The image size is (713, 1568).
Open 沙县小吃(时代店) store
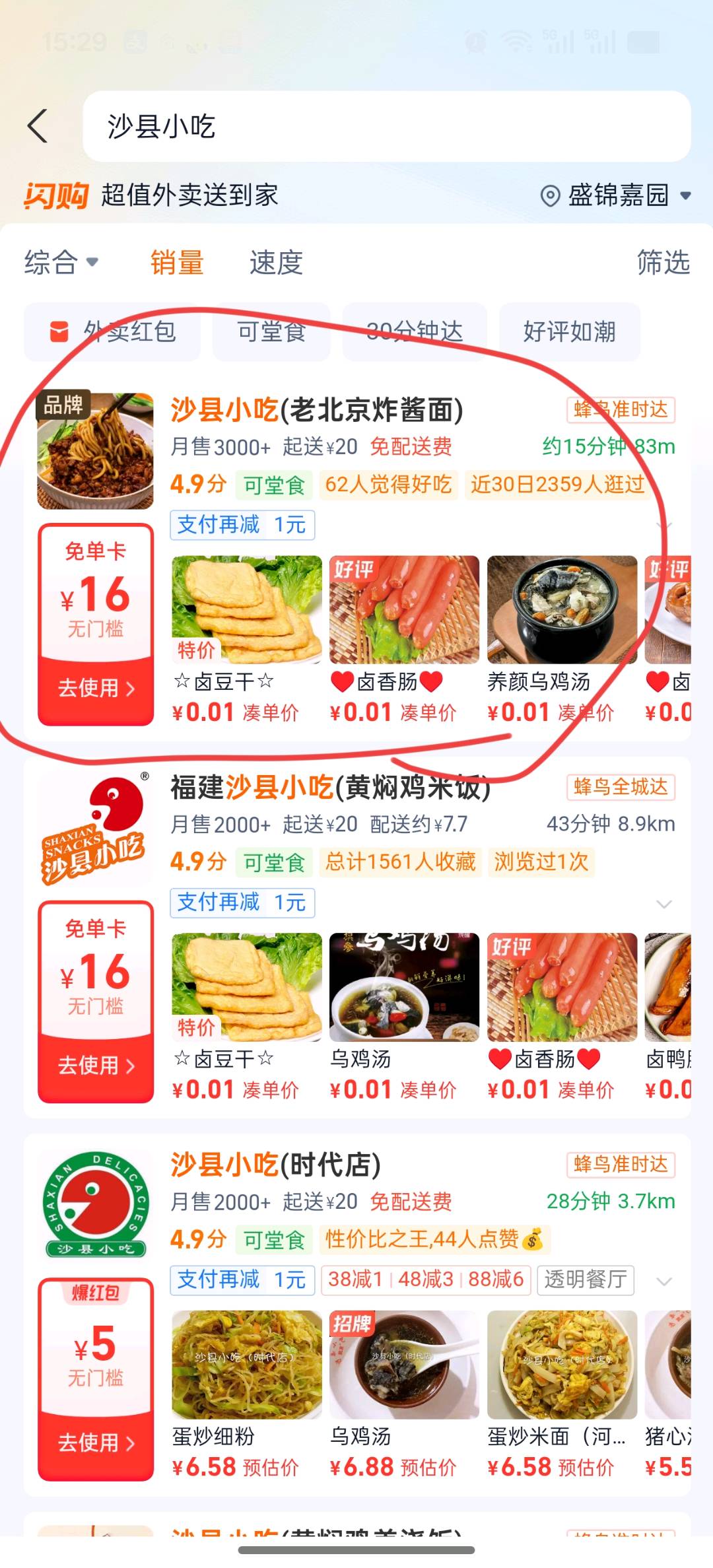pyautogui.click(x=275, y=1165)
